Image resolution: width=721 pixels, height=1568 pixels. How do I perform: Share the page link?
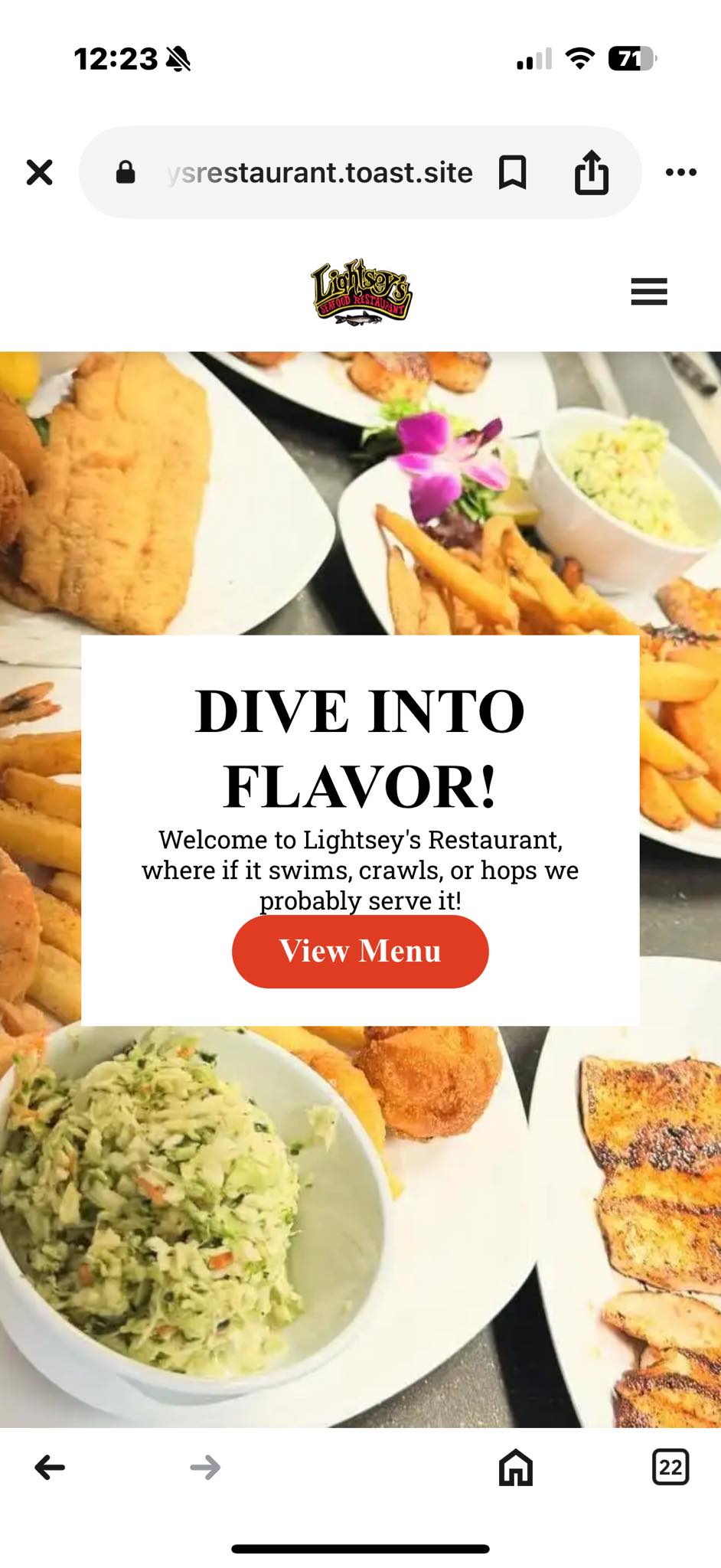(x=591, y=173)
